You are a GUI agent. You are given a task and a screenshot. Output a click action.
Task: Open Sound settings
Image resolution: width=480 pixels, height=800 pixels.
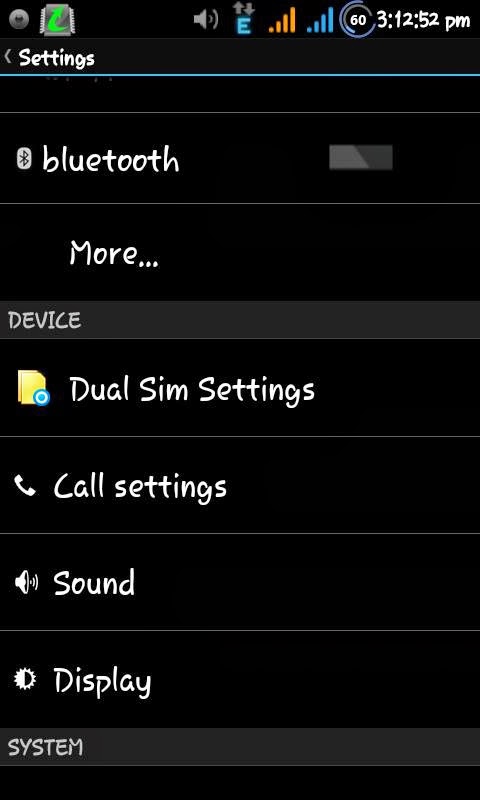(240, 582)
